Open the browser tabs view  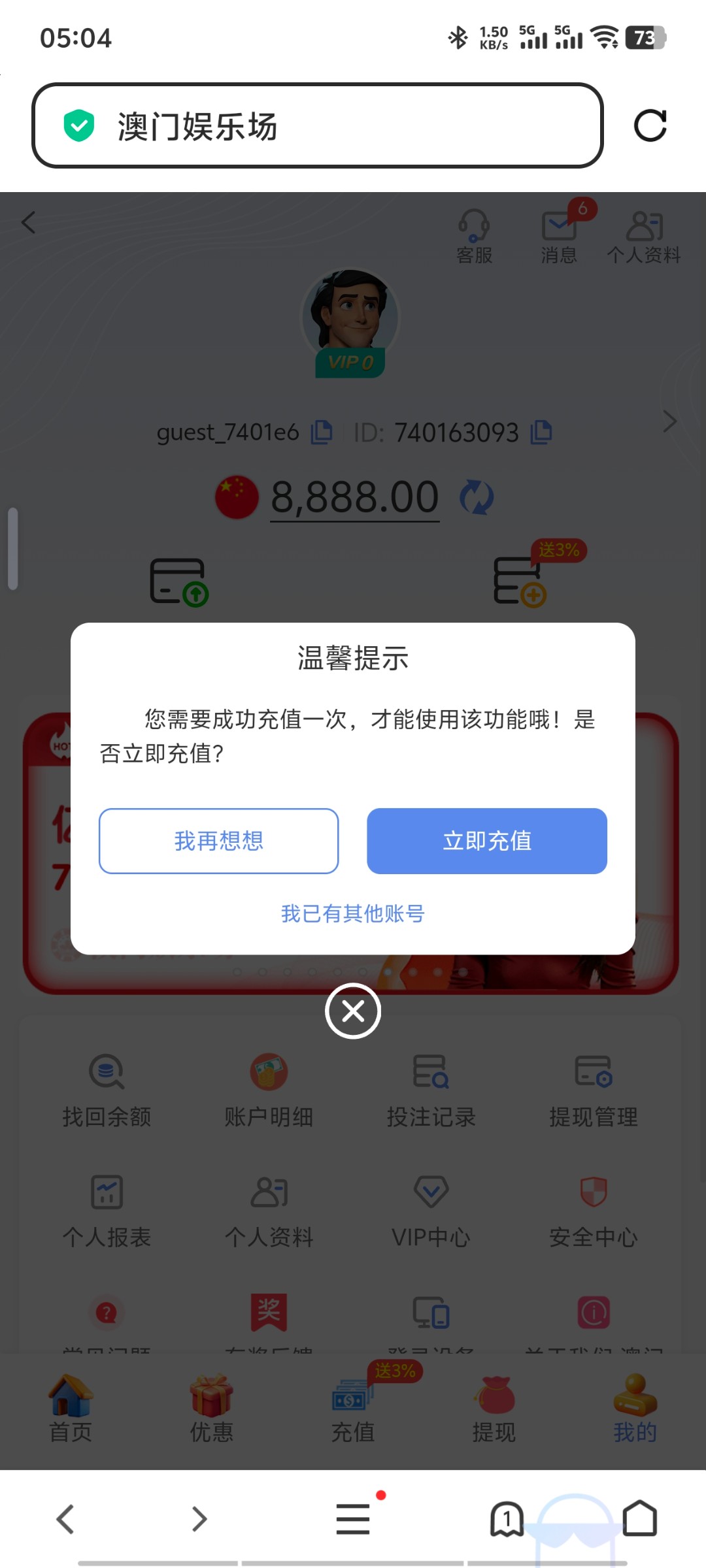coord(507,1518)
